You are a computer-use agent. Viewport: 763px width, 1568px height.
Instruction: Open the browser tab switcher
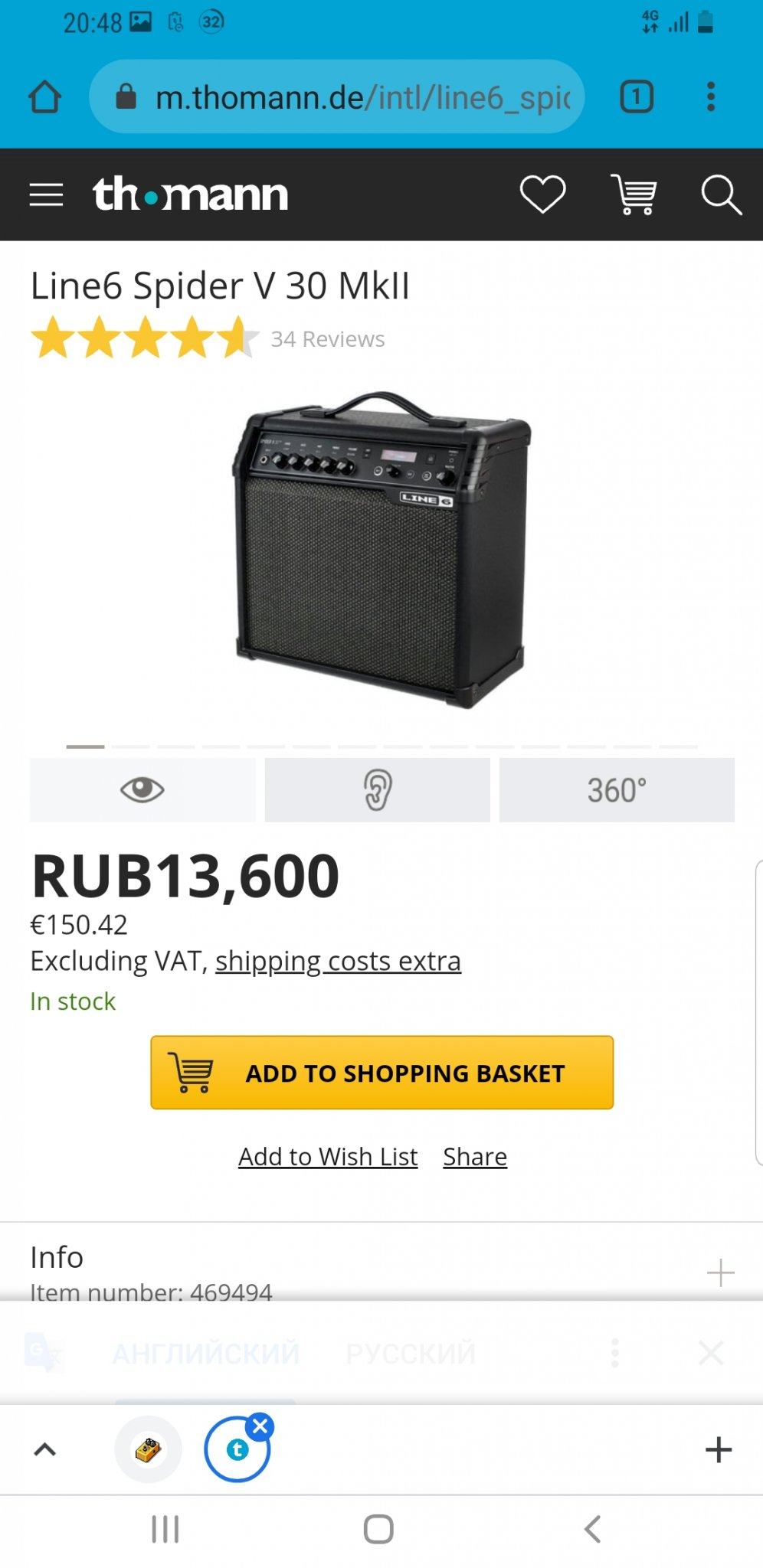tap(636, 97)
